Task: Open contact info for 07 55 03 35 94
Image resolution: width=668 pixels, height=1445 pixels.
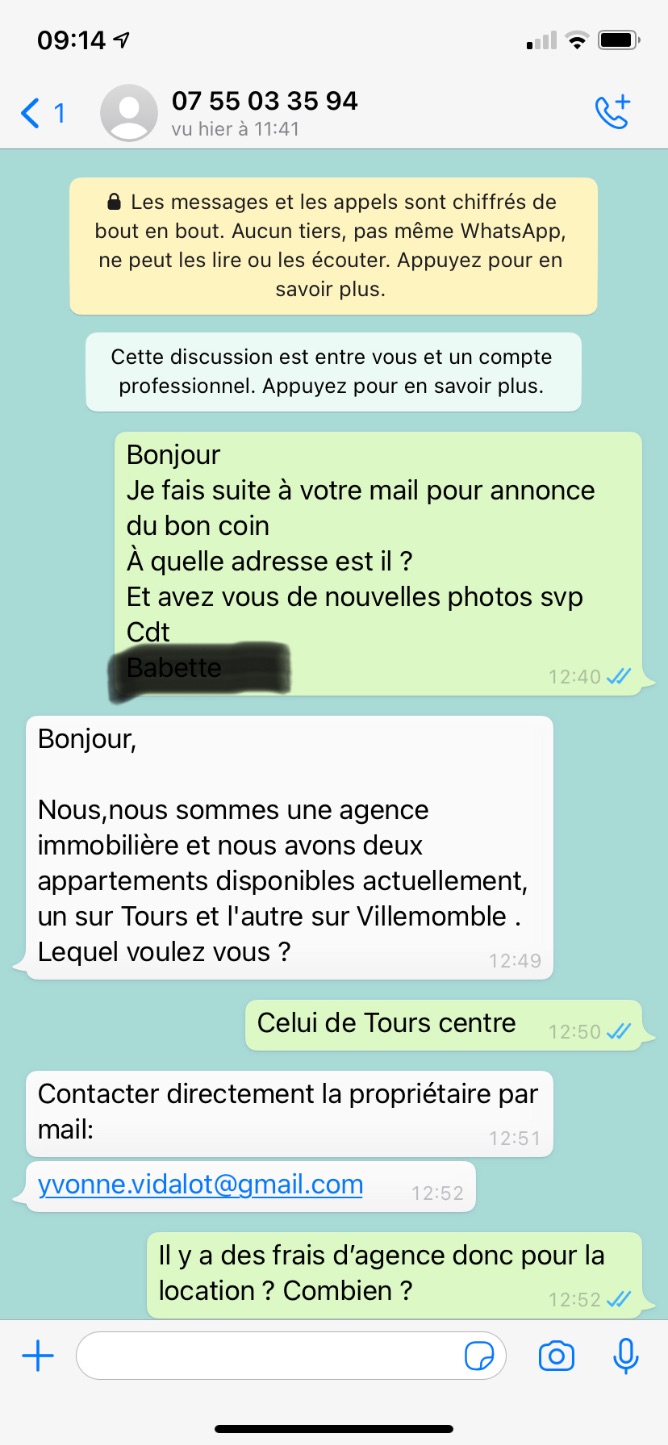Action: pos(264,113)
